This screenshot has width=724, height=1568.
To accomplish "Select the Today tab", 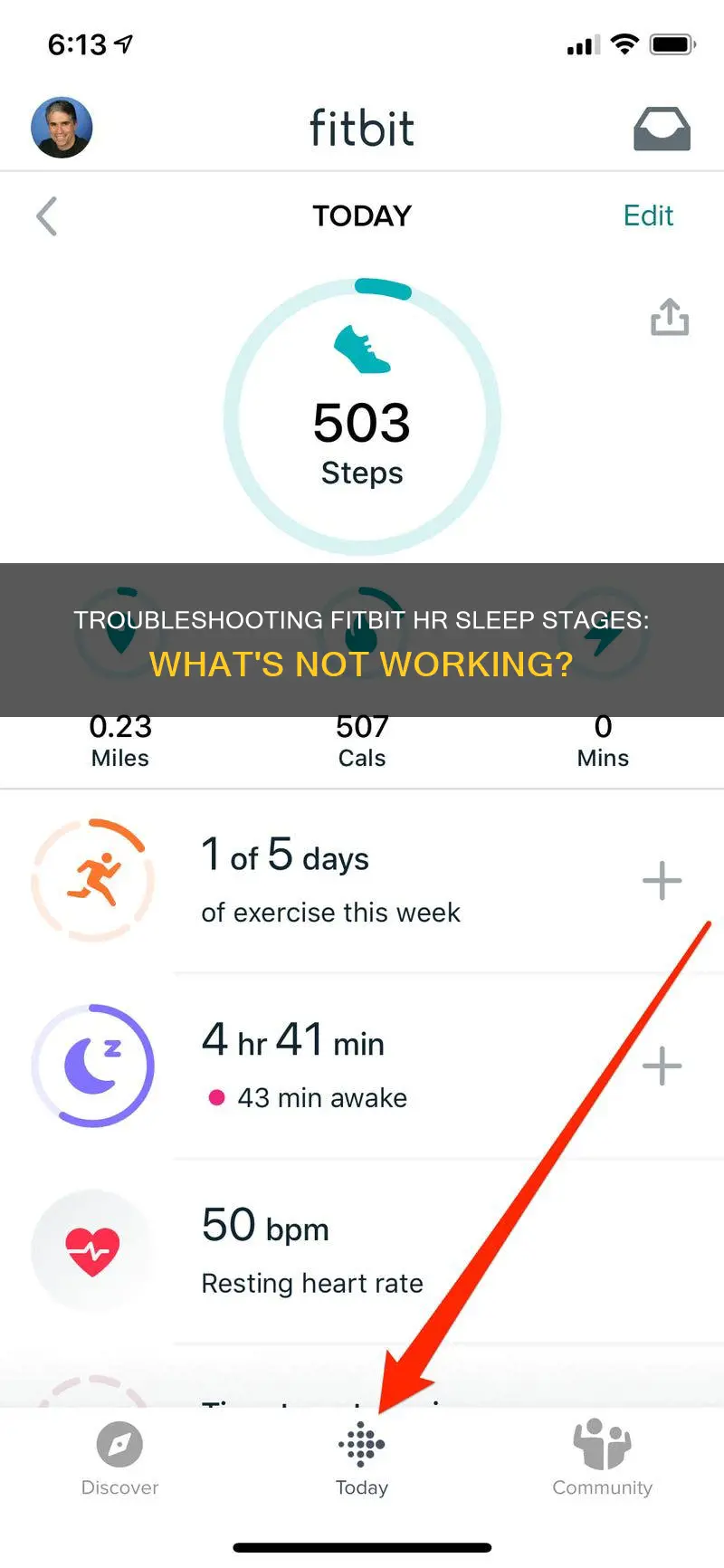I will click(362, 1458).
